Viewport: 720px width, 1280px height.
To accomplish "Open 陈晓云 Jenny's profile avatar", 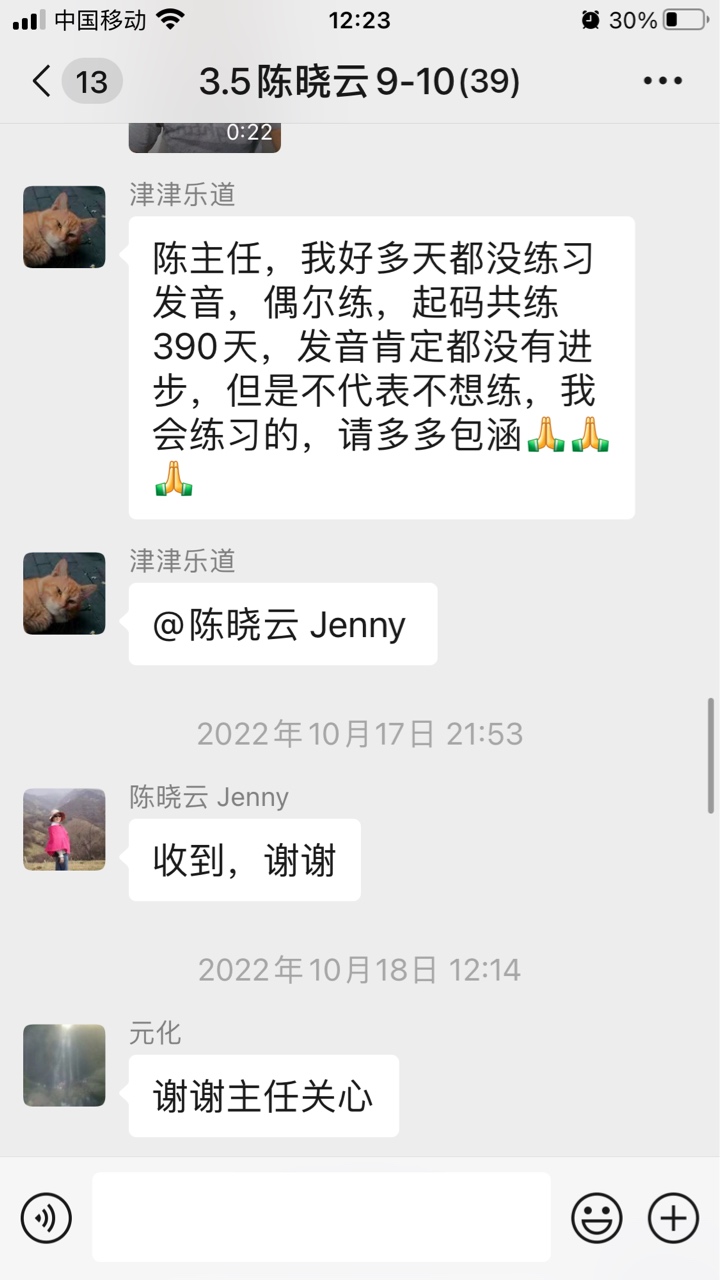I will 64,829.
